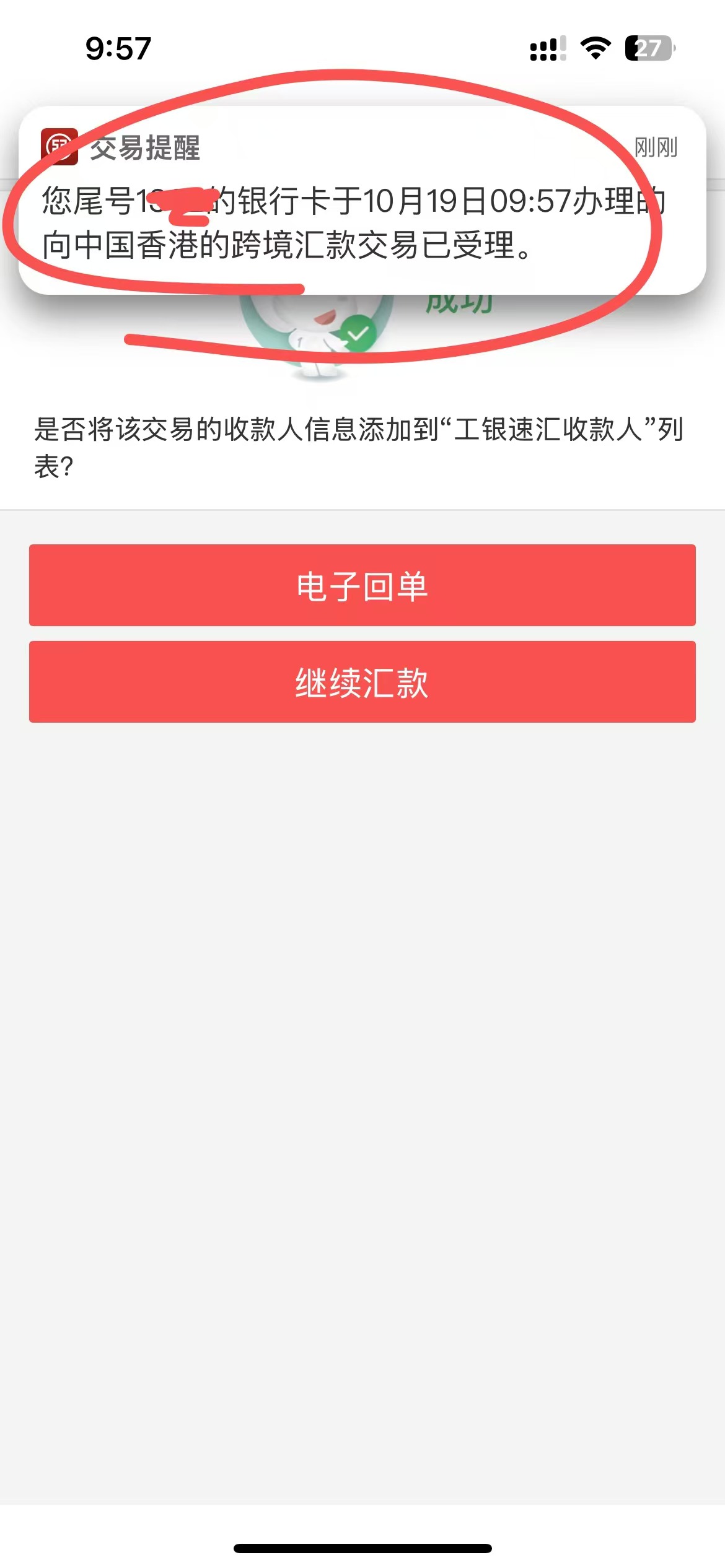Dismiss the transaction alert by tapping its banner

click(x=361, y=198)
